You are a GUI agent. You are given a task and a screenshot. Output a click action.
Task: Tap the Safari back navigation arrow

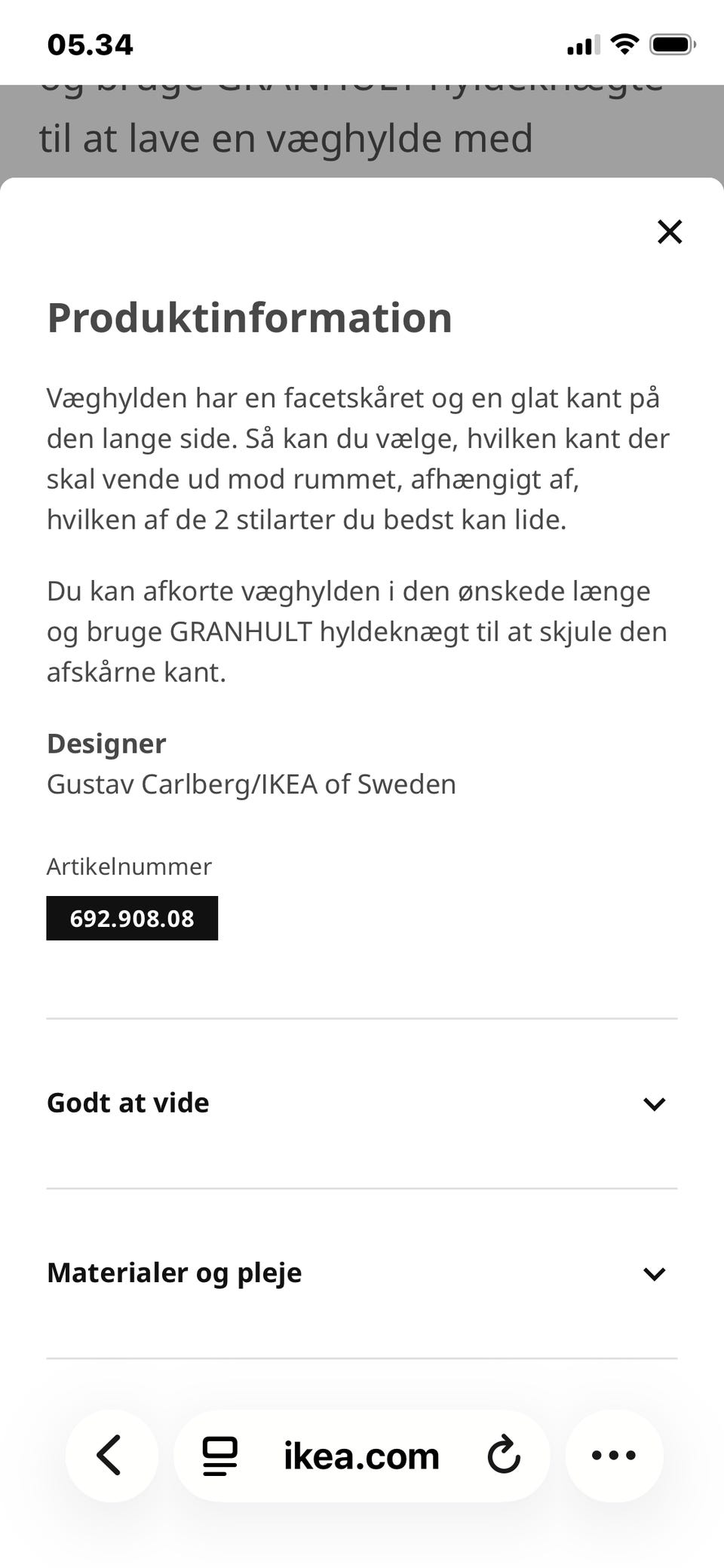[x=110, y=1454]
